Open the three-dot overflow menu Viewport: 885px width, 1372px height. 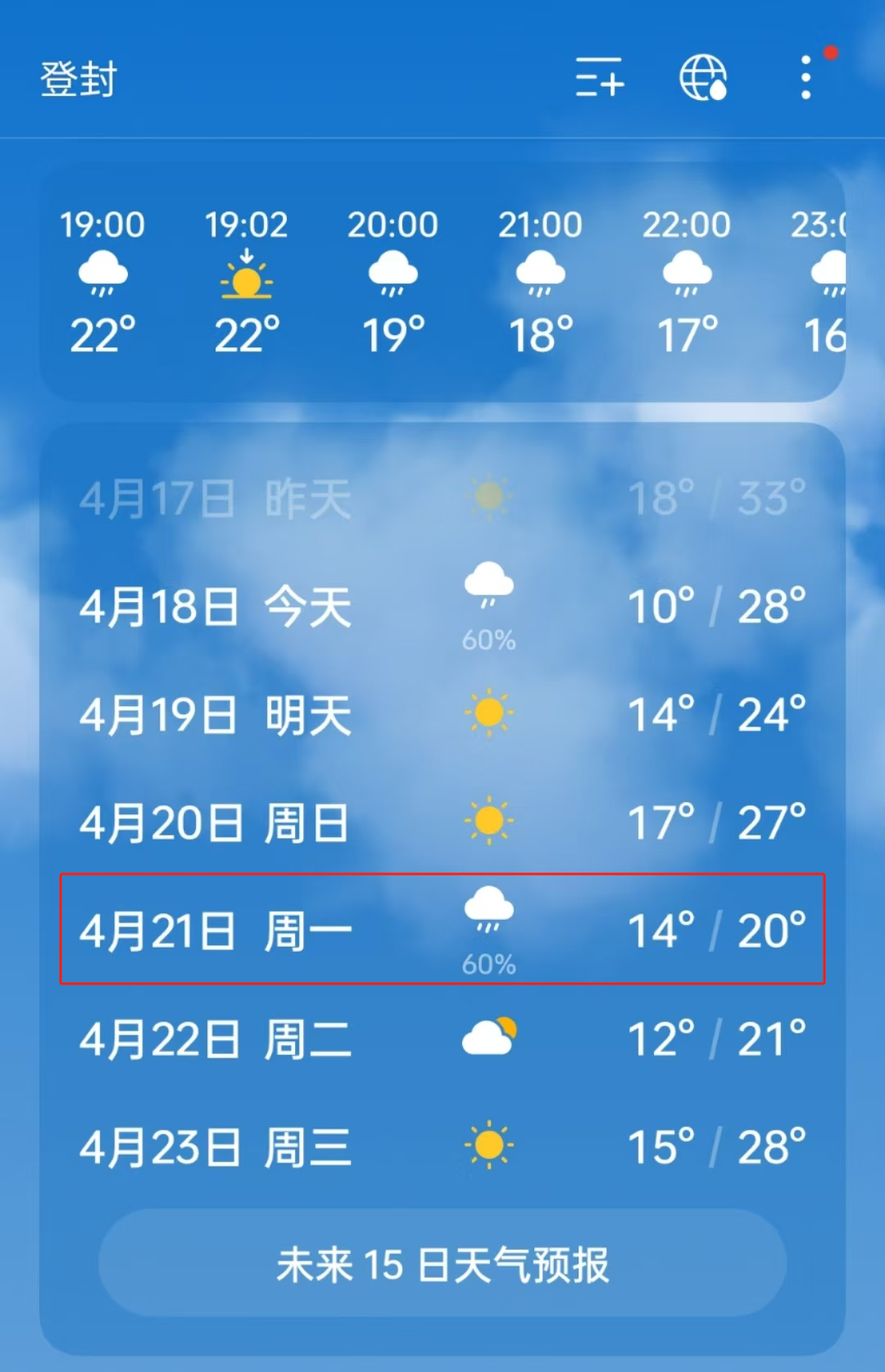coord(806,78)
